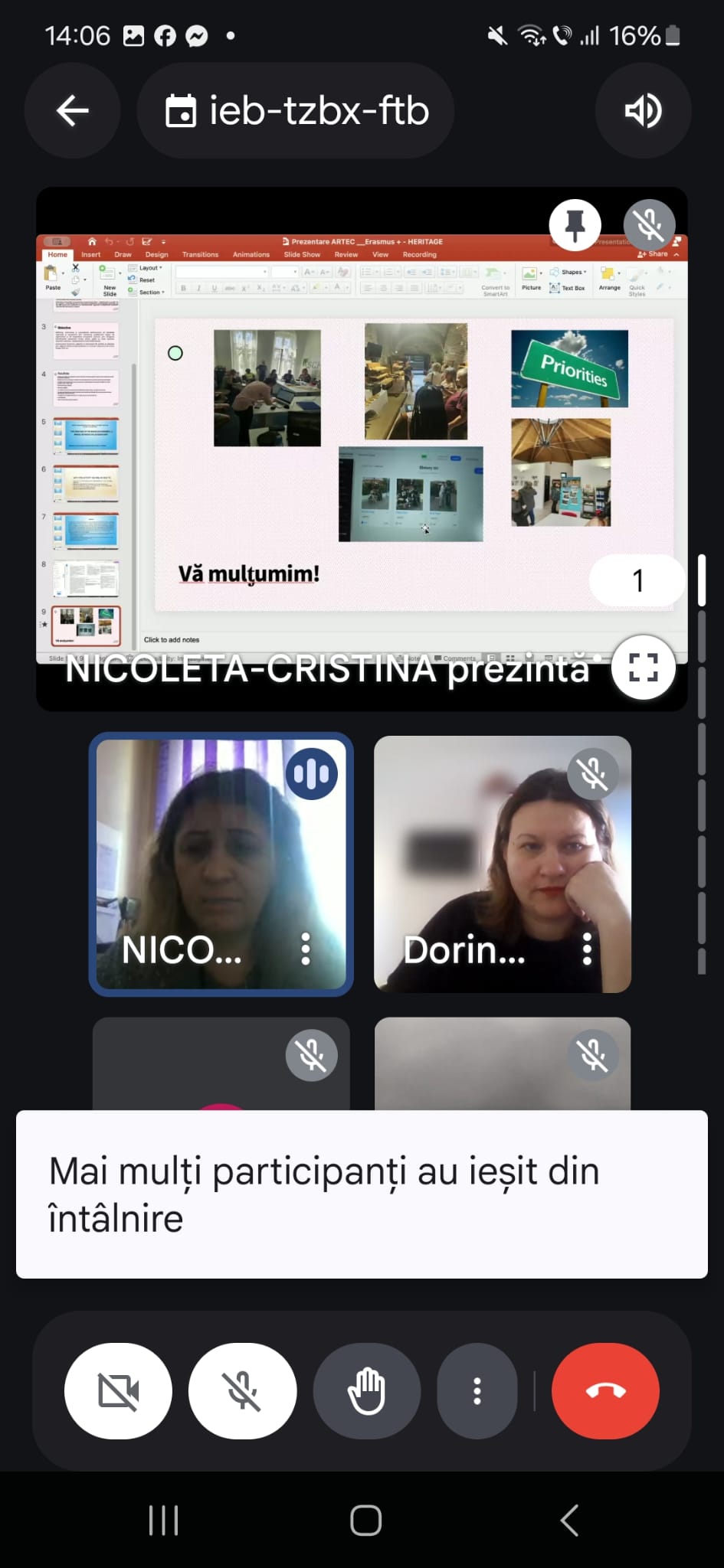Screen dimensions: 724x1568
Task: Open options for Dorin... participant tile
Action: point(587,949)
